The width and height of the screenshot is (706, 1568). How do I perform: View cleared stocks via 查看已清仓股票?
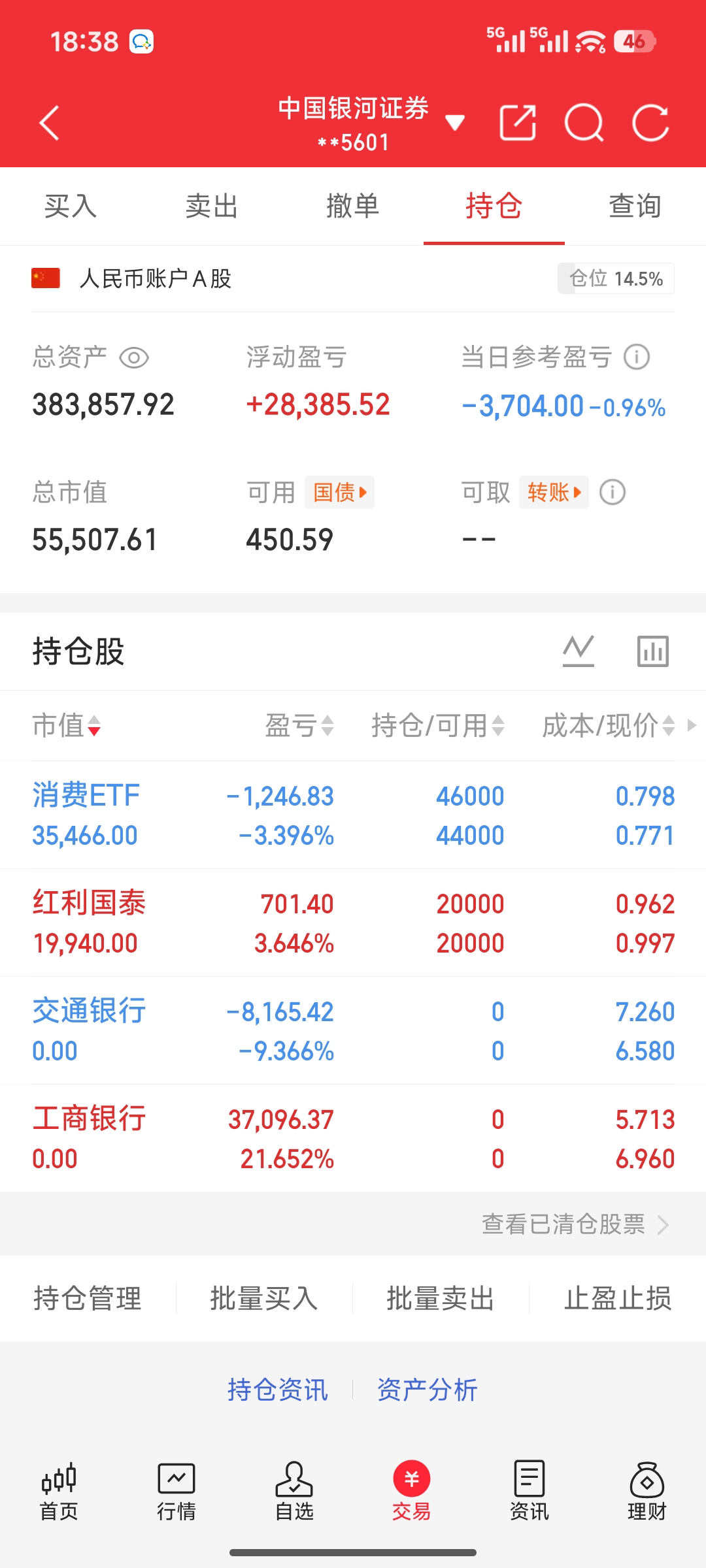(x=575, y=1224)
